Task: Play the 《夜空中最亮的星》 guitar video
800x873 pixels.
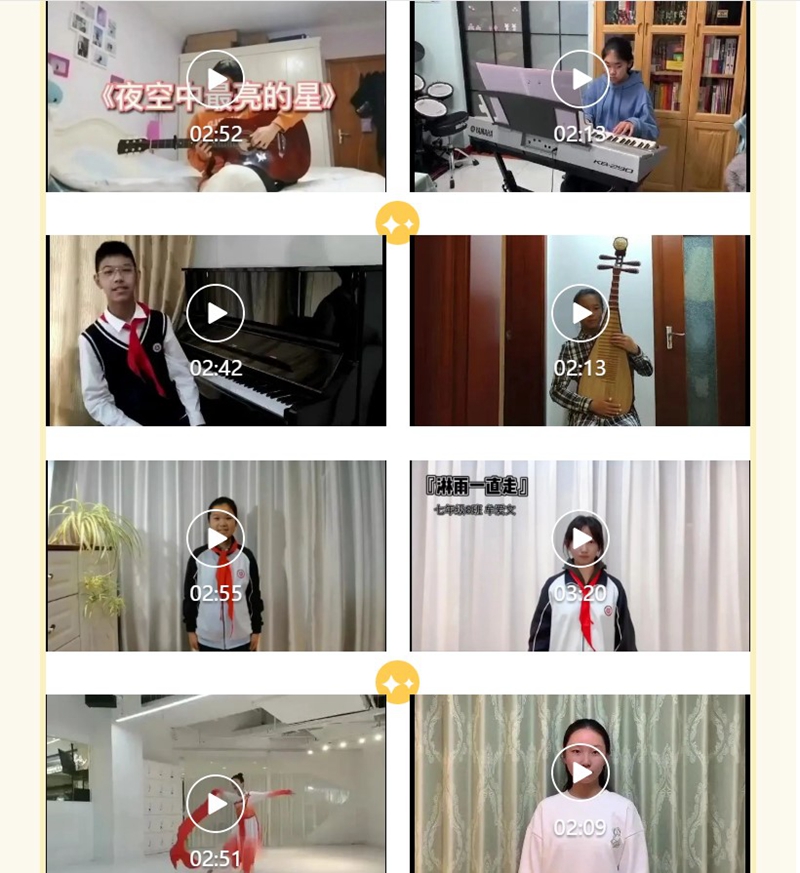Action: (216, 79)
